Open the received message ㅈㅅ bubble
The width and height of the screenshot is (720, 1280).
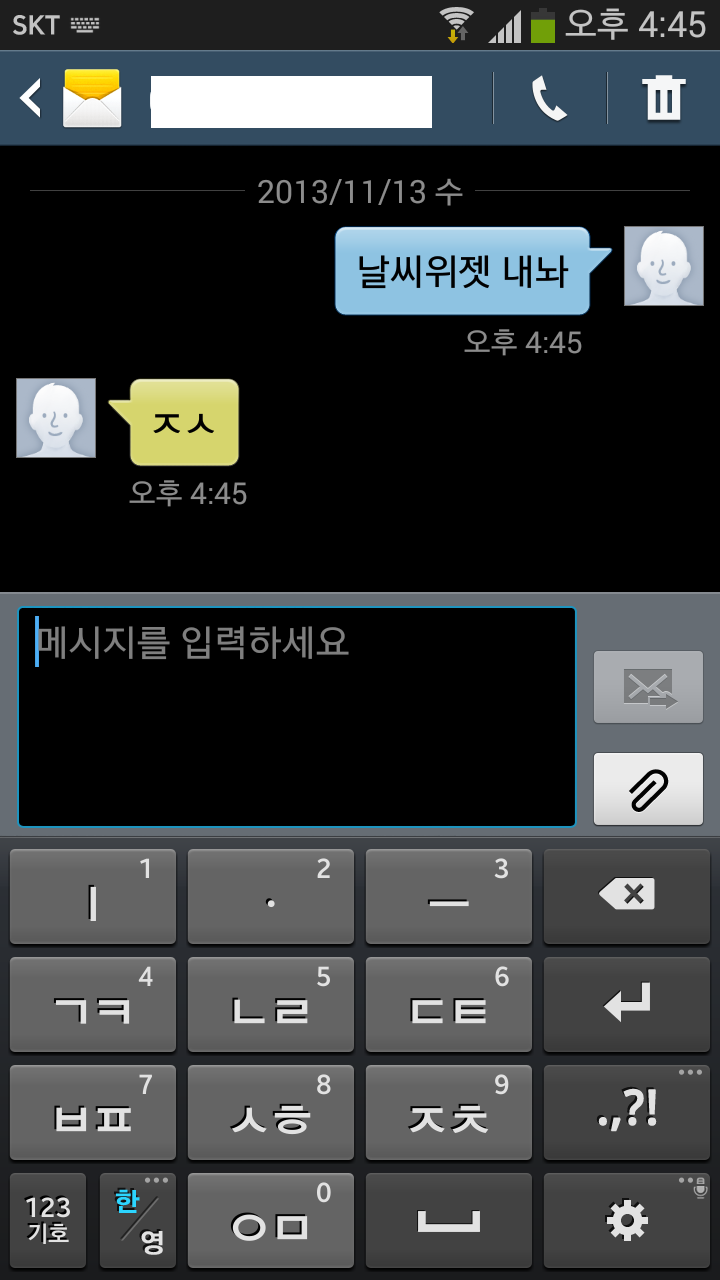tap(184, 422)
